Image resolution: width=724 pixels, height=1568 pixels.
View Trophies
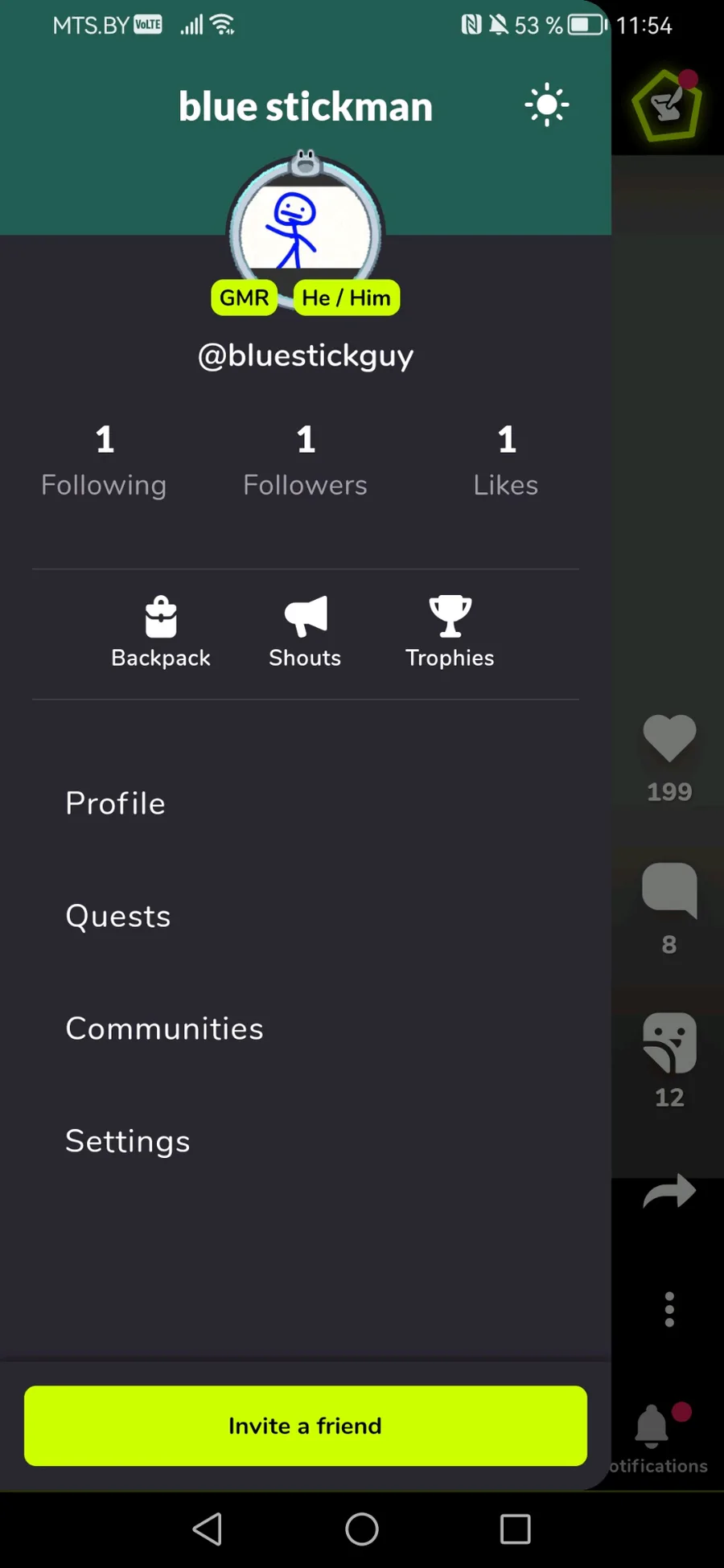(450, 632)
